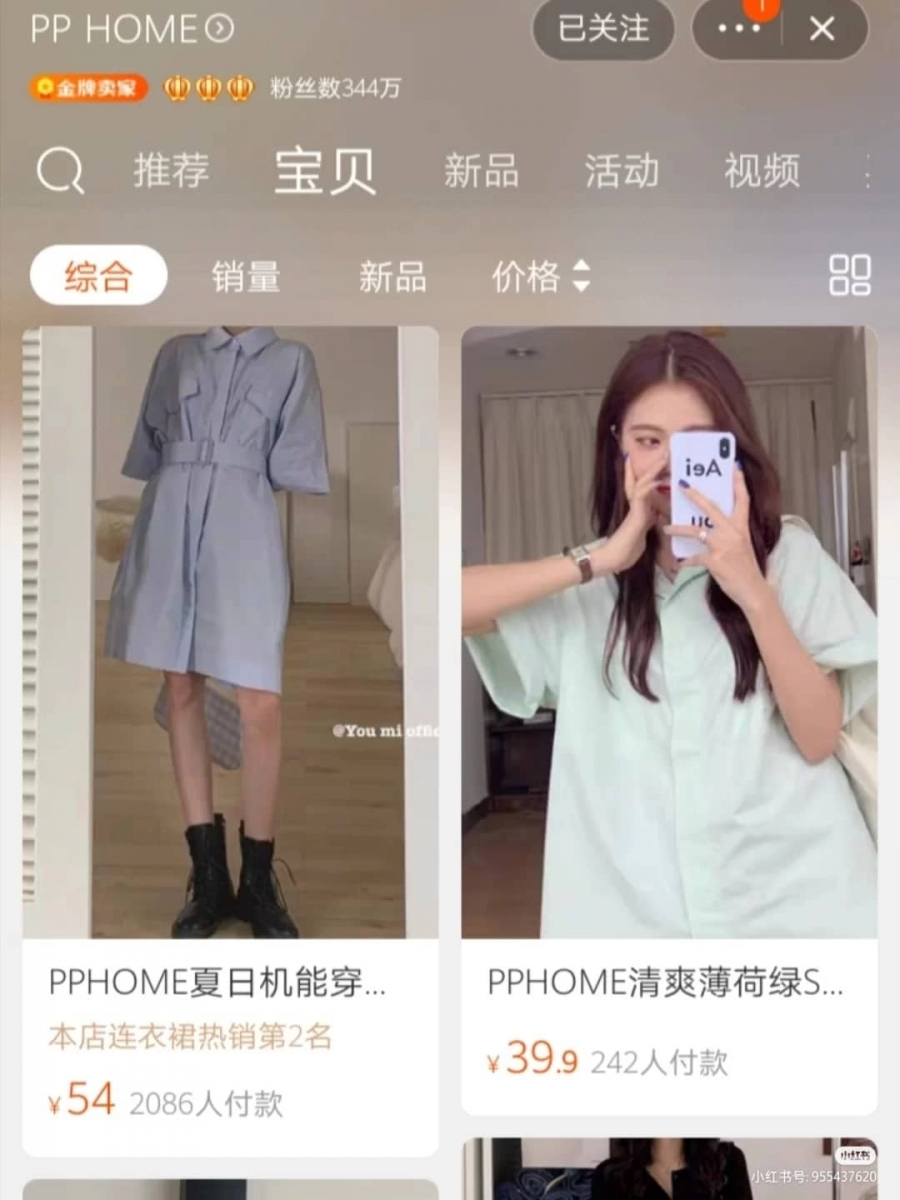Go to the 视频 tab
Screen dimensions: 900x1200
[761, 171]
